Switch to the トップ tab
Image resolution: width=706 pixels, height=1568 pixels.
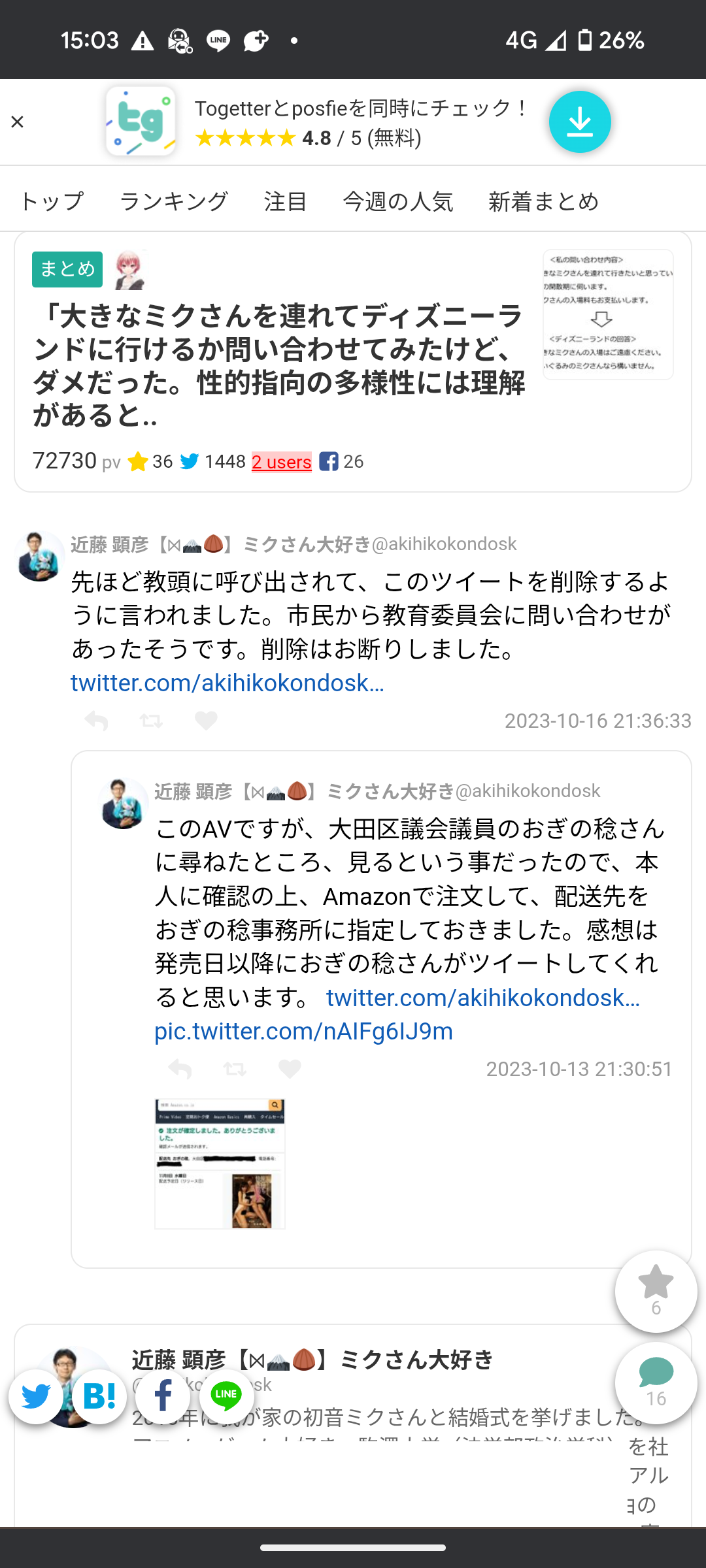click(52, 201)
